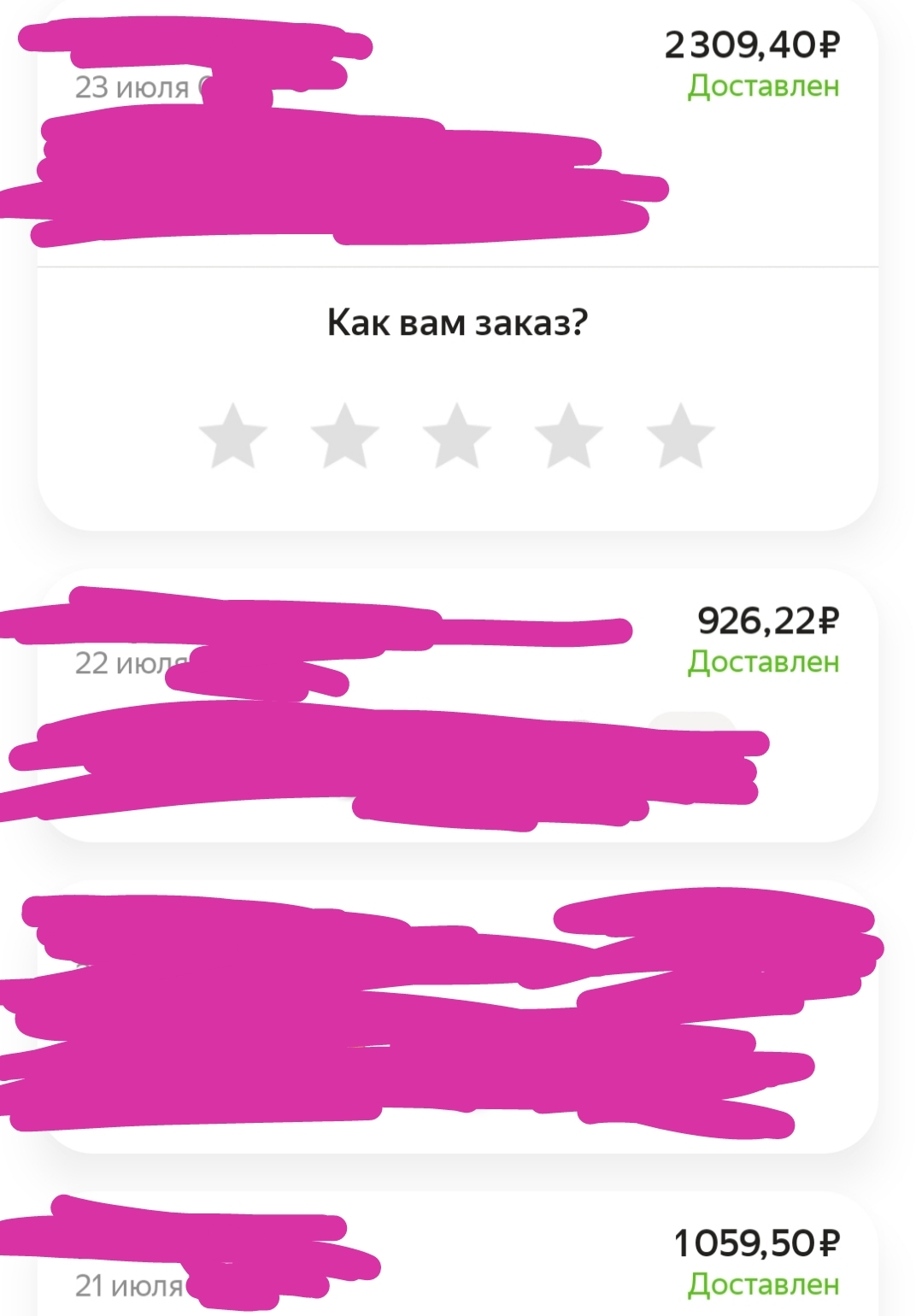Give the order a two-star rating
This screenshot has width=916, height=1316.
[344, 436]
